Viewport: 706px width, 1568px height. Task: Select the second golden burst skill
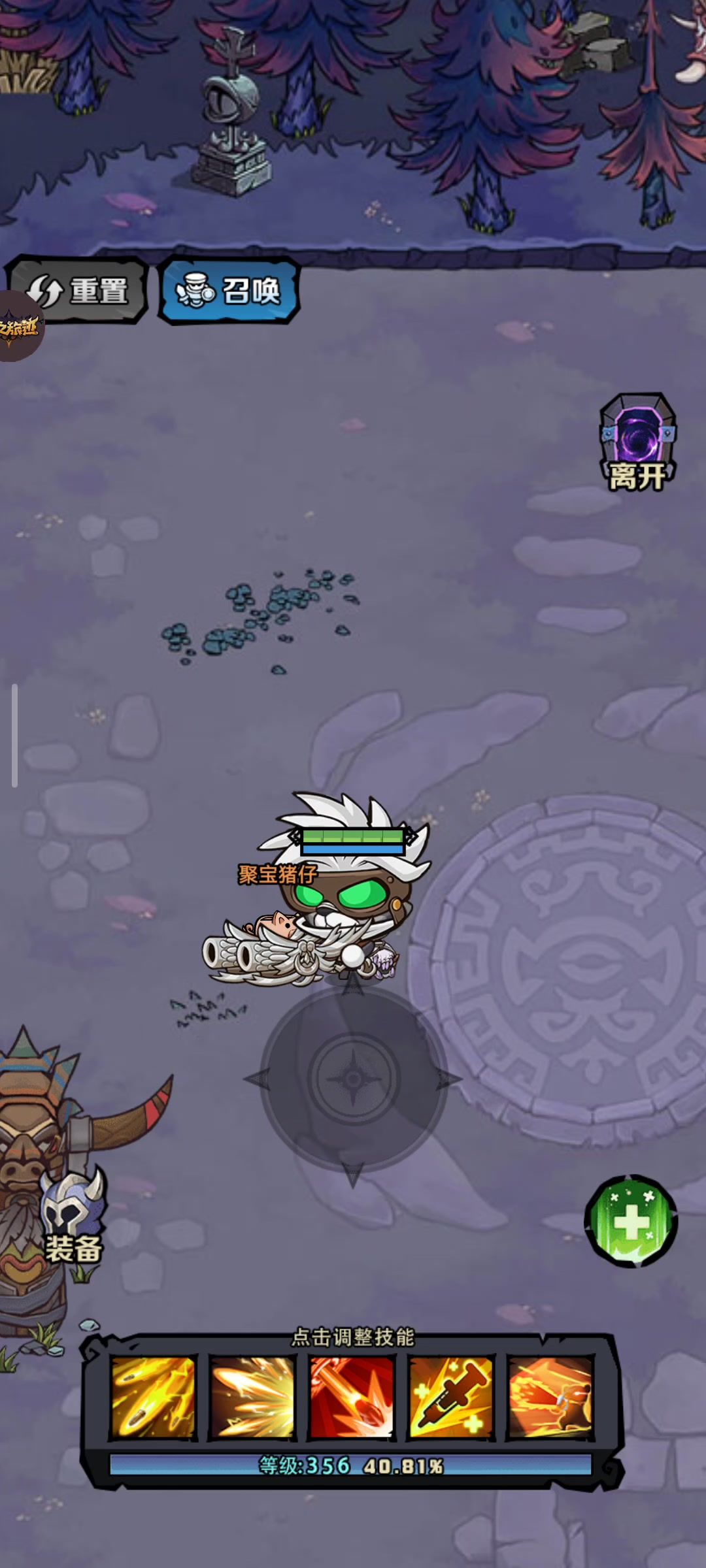(x=253, y=1398)
